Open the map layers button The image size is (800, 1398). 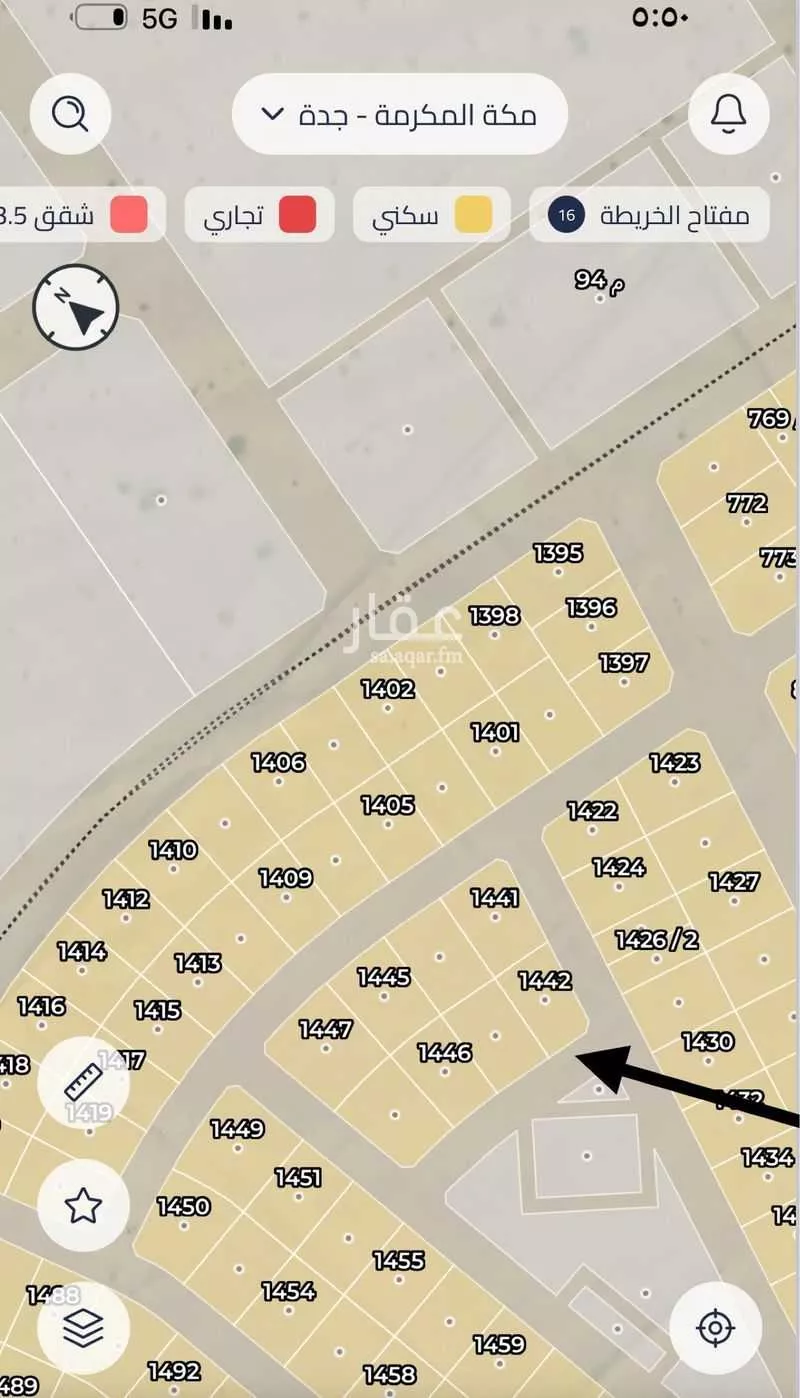coord(83,1328)
